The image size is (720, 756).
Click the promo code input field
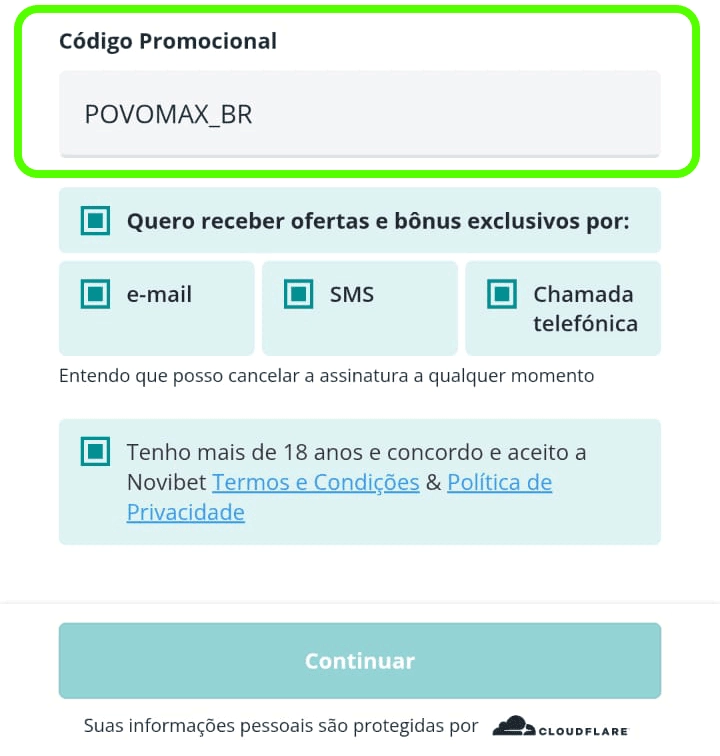360,113
